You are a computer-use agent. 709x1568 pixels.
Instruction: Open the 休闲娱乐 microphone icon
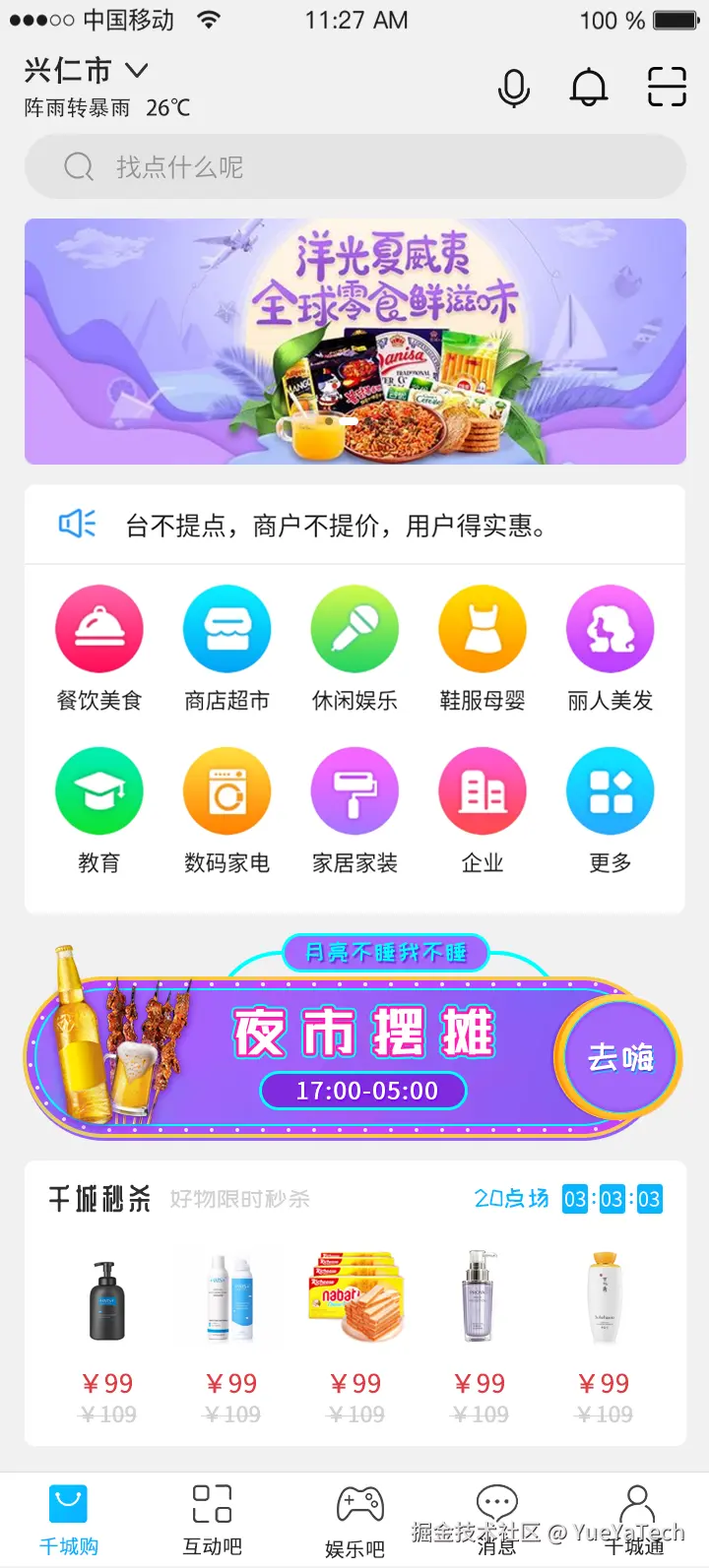(355, 628)
